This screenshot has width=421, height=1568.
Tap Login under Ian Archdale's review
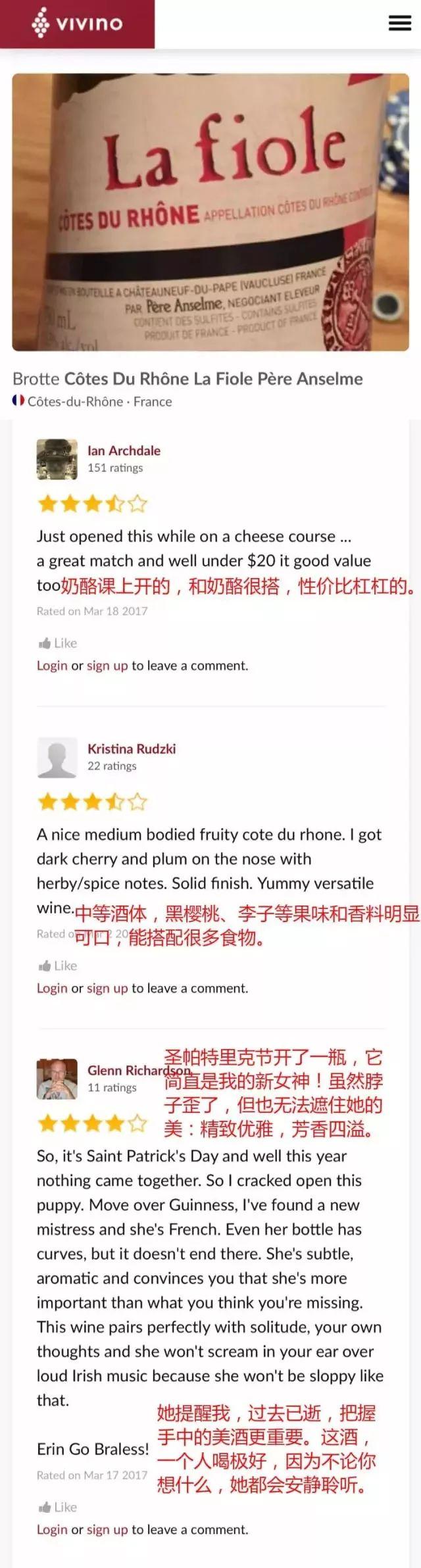52,666
